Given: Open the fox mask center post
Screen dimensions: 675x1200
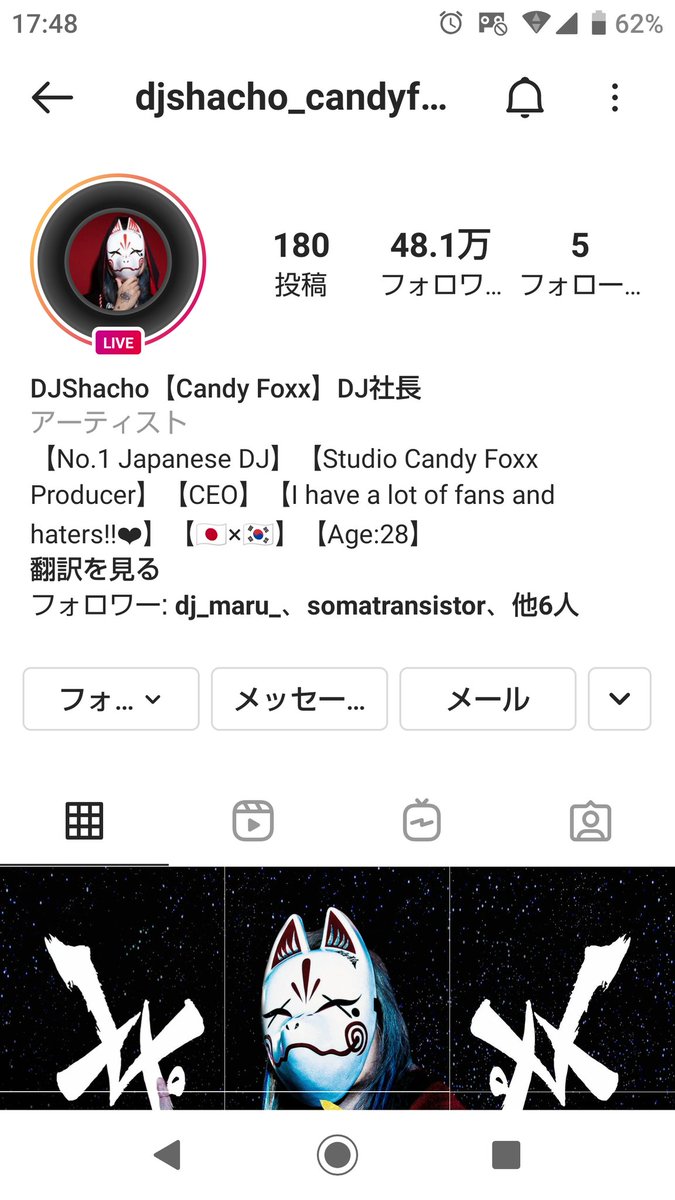Looking at the screenshot, I should [x=337, y=988].
